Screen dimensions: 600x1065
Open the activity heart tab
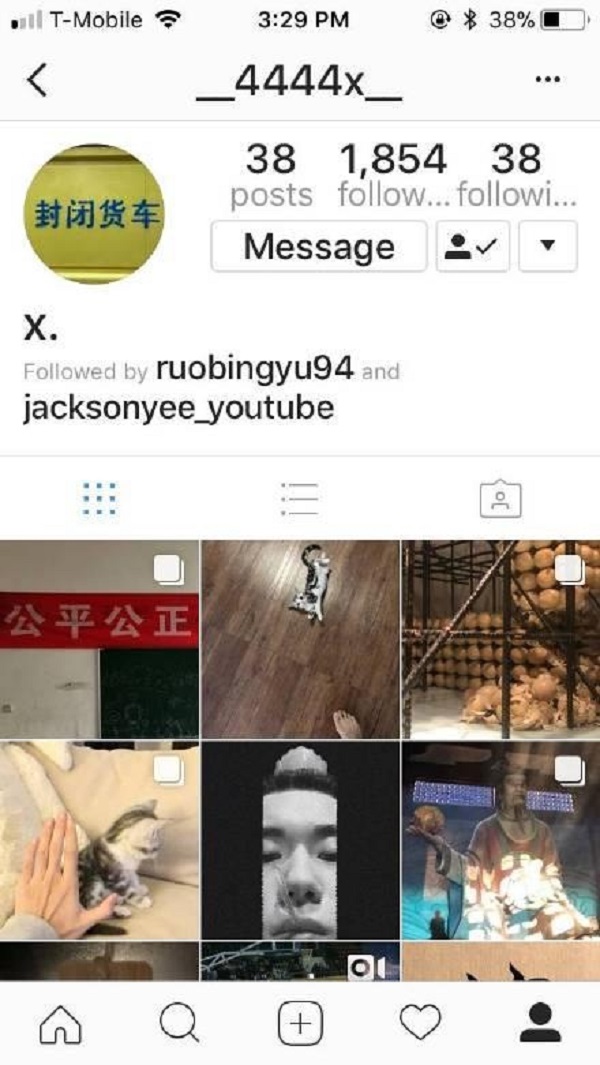coord(420,1022)
